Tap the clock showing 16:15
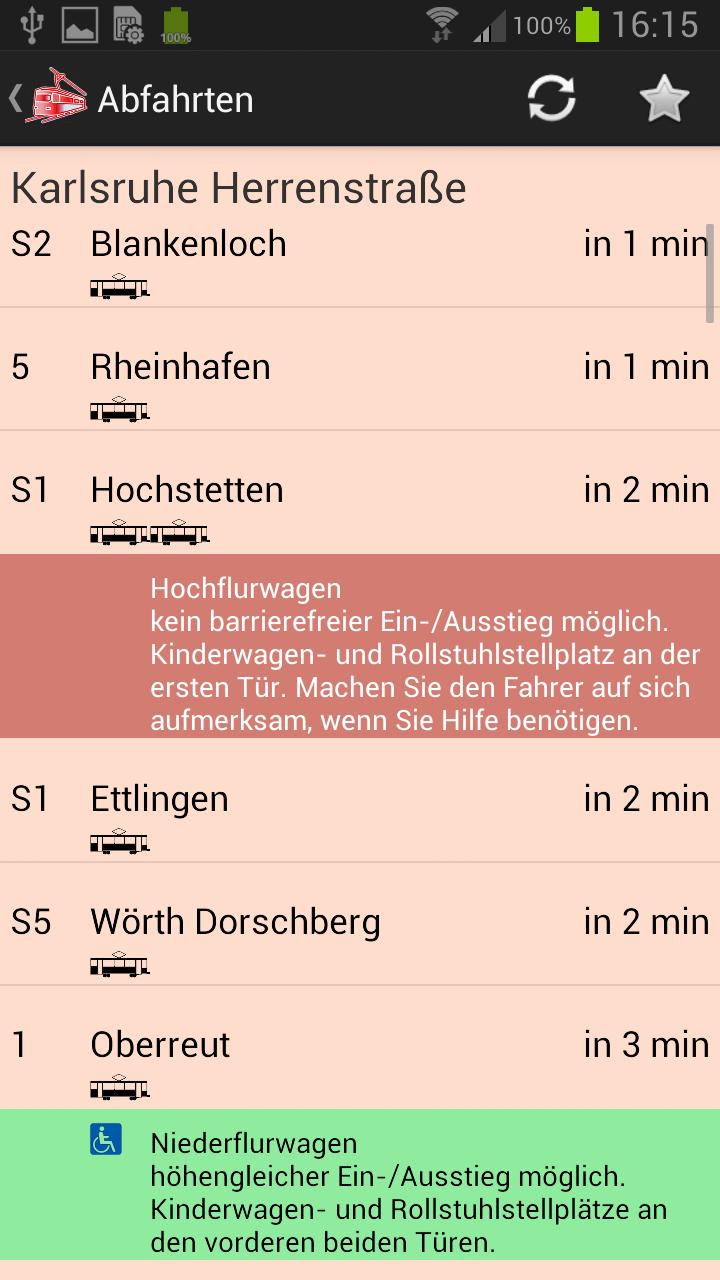720x1280 pixels. pos(655,24)
